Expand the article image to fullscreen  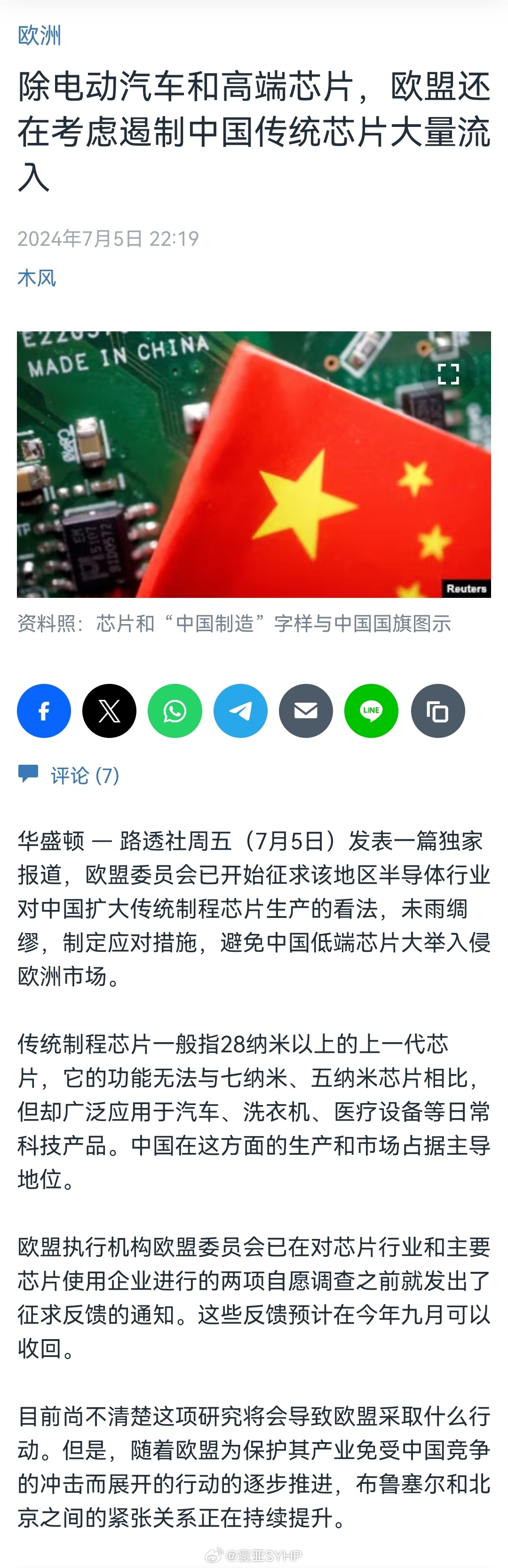click(x=448, y=374)
